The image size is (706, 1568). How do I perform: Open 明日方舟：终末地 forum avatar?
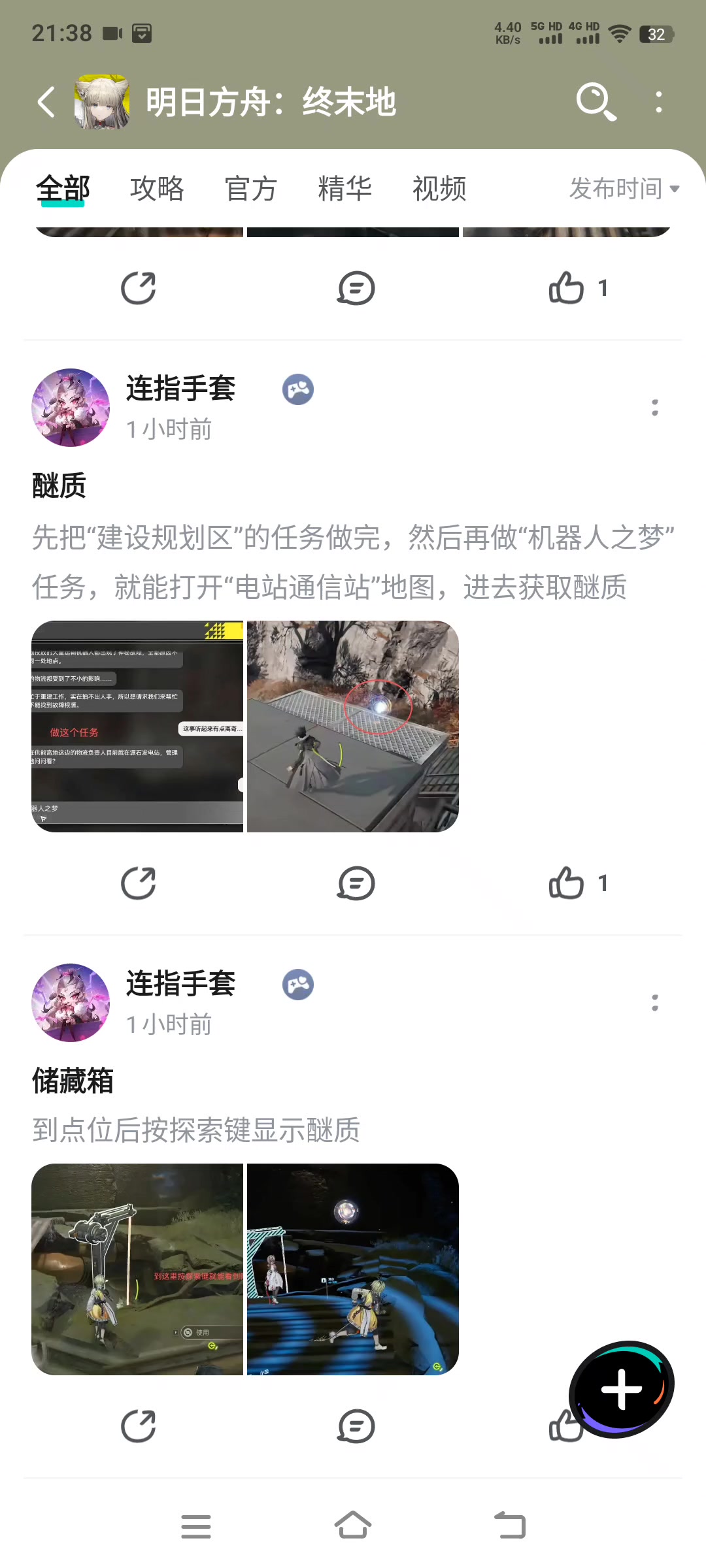[x=102, y=102]
